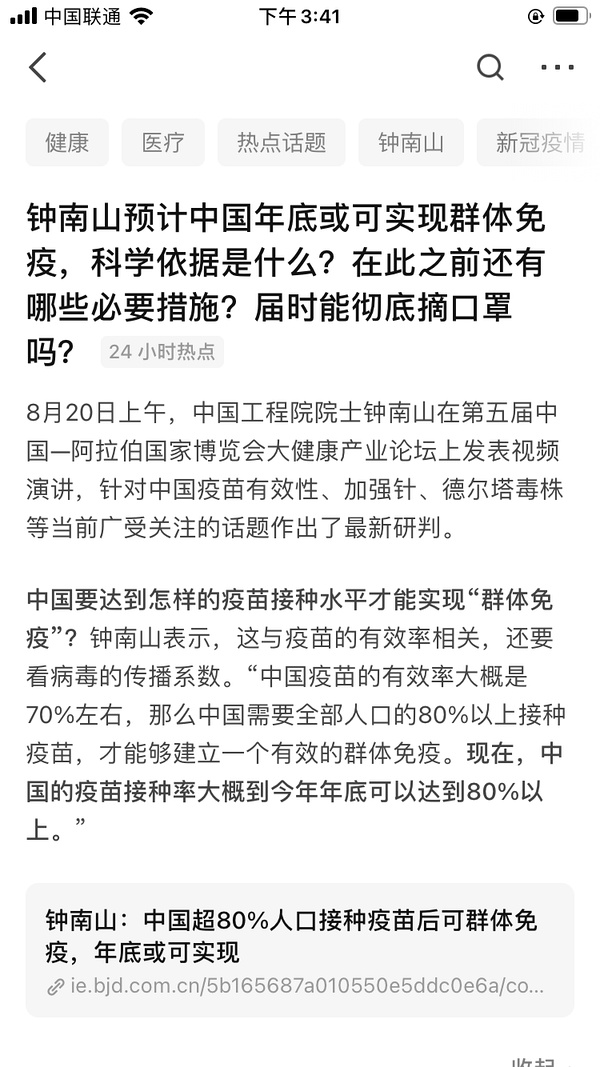Open the linked bjd.com.cn article card

coord(300,950)
